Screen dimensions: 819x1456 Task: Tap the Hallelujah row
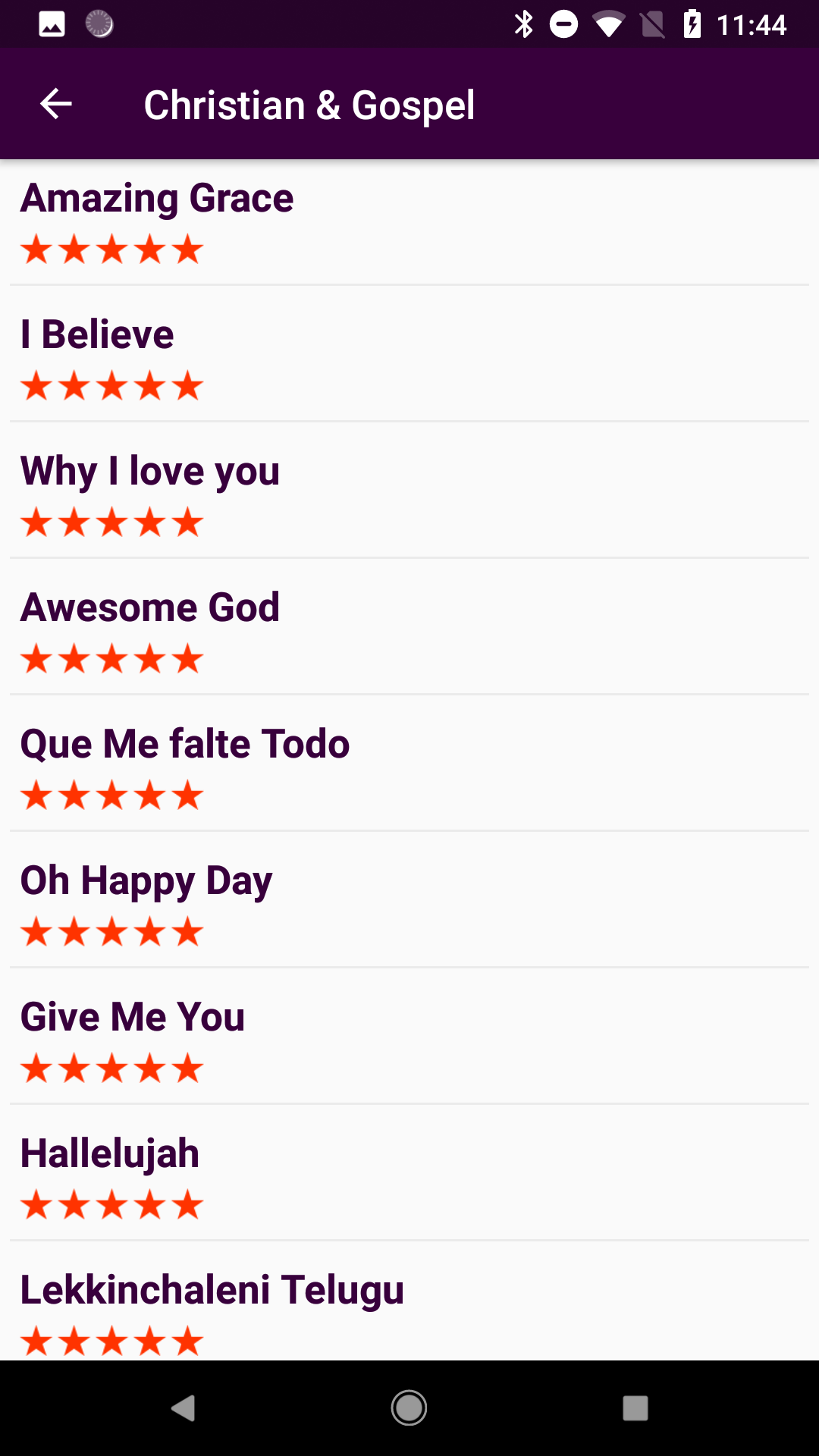coord(409,1173)
